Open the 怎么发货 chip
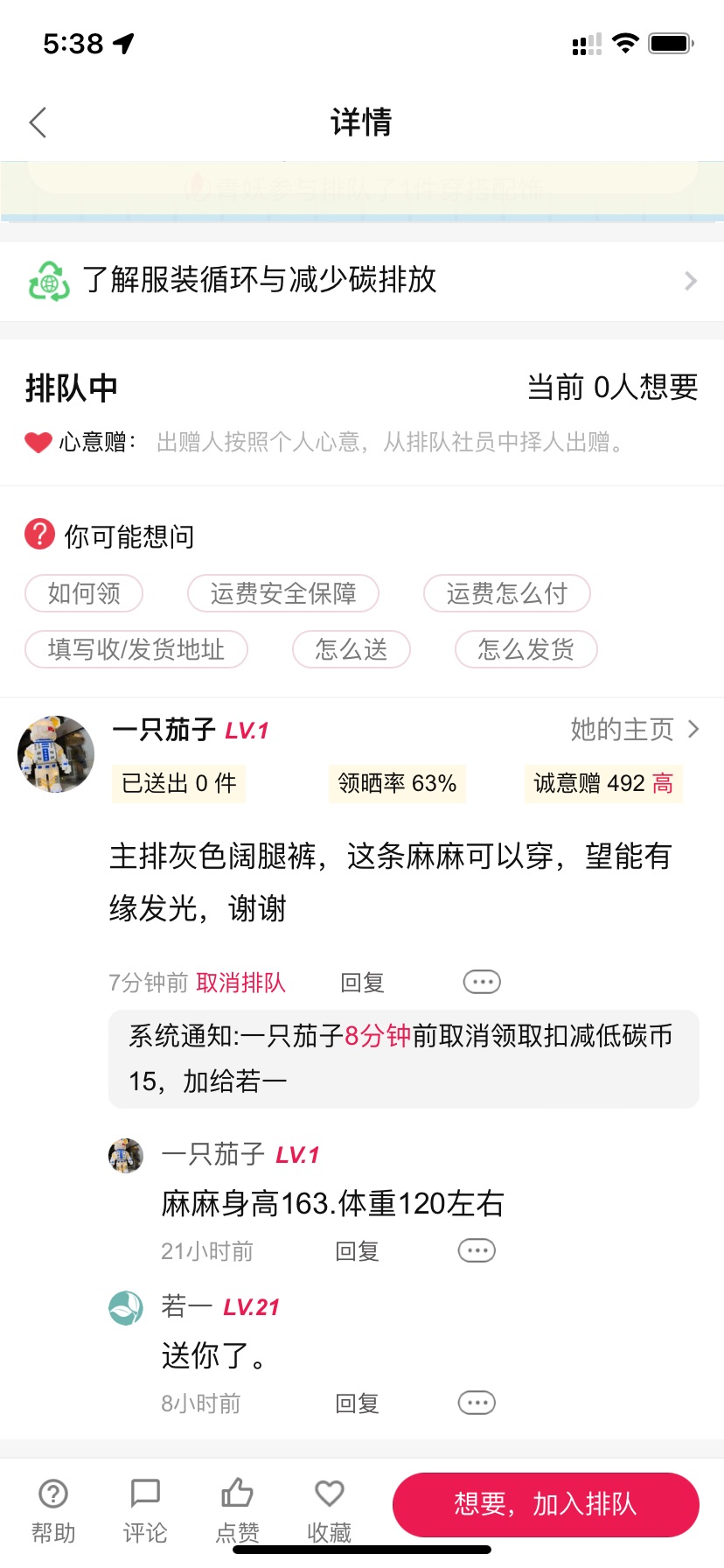 [526, 649]
